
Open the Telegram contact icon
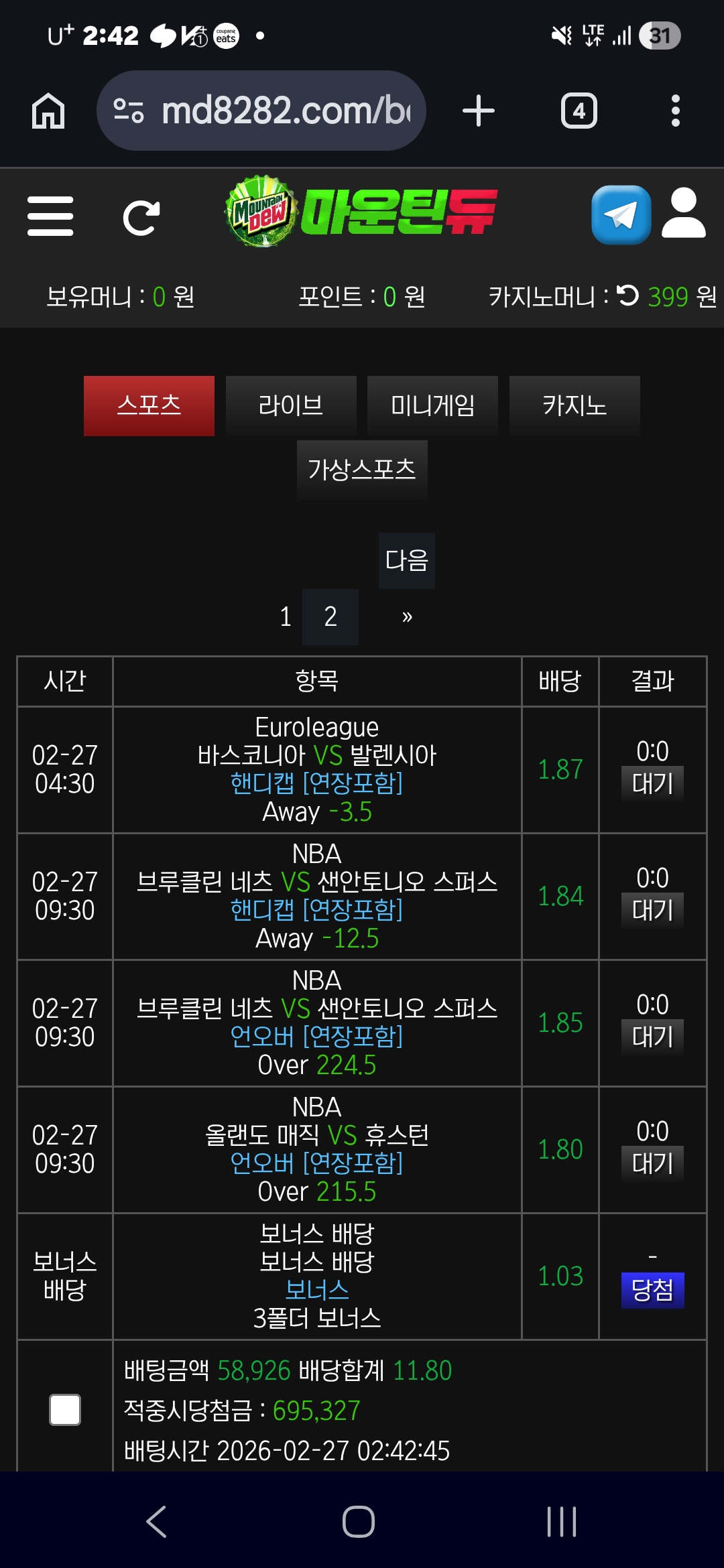coord(621,215)
